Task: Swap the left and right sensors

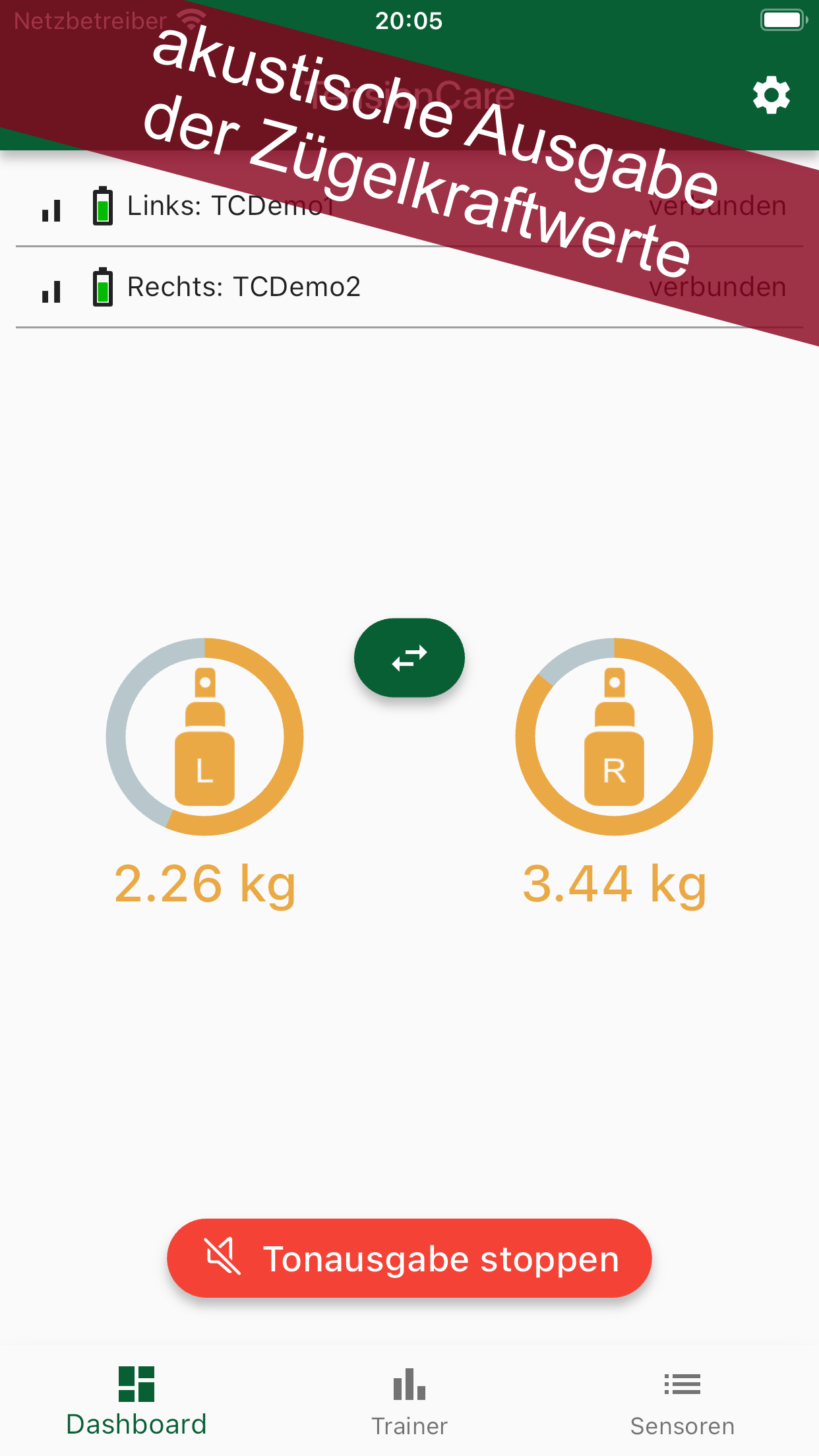Action: click(x=409, y=657)
